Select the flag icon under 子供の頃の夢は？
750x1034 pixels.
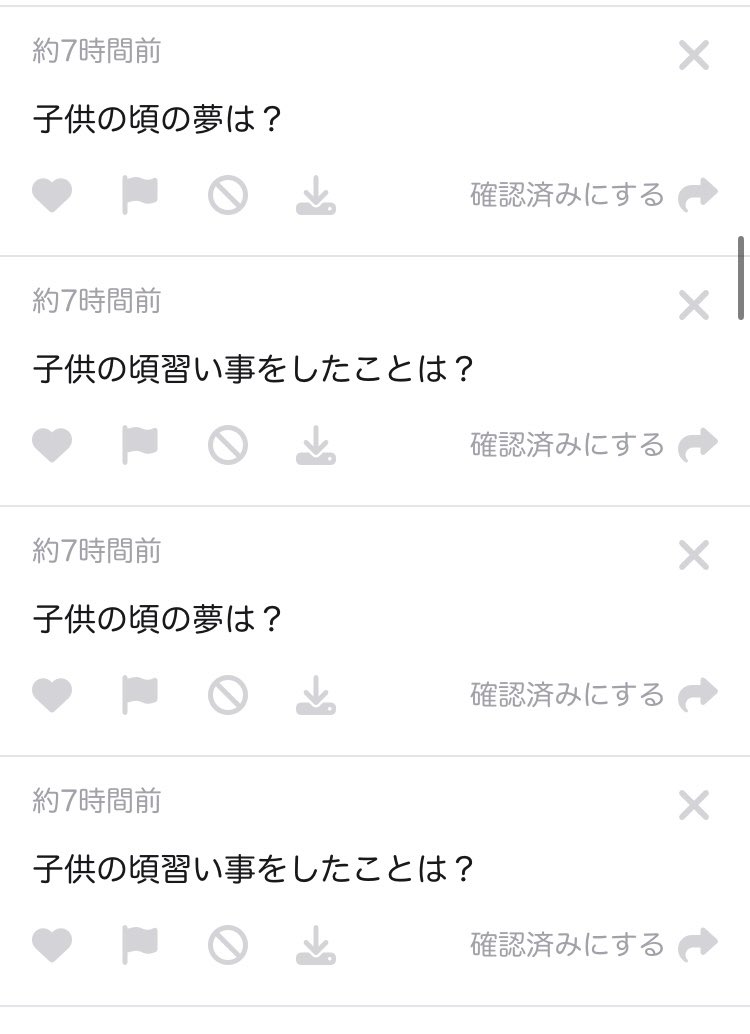pyautogui.click(x=141, y=195)
